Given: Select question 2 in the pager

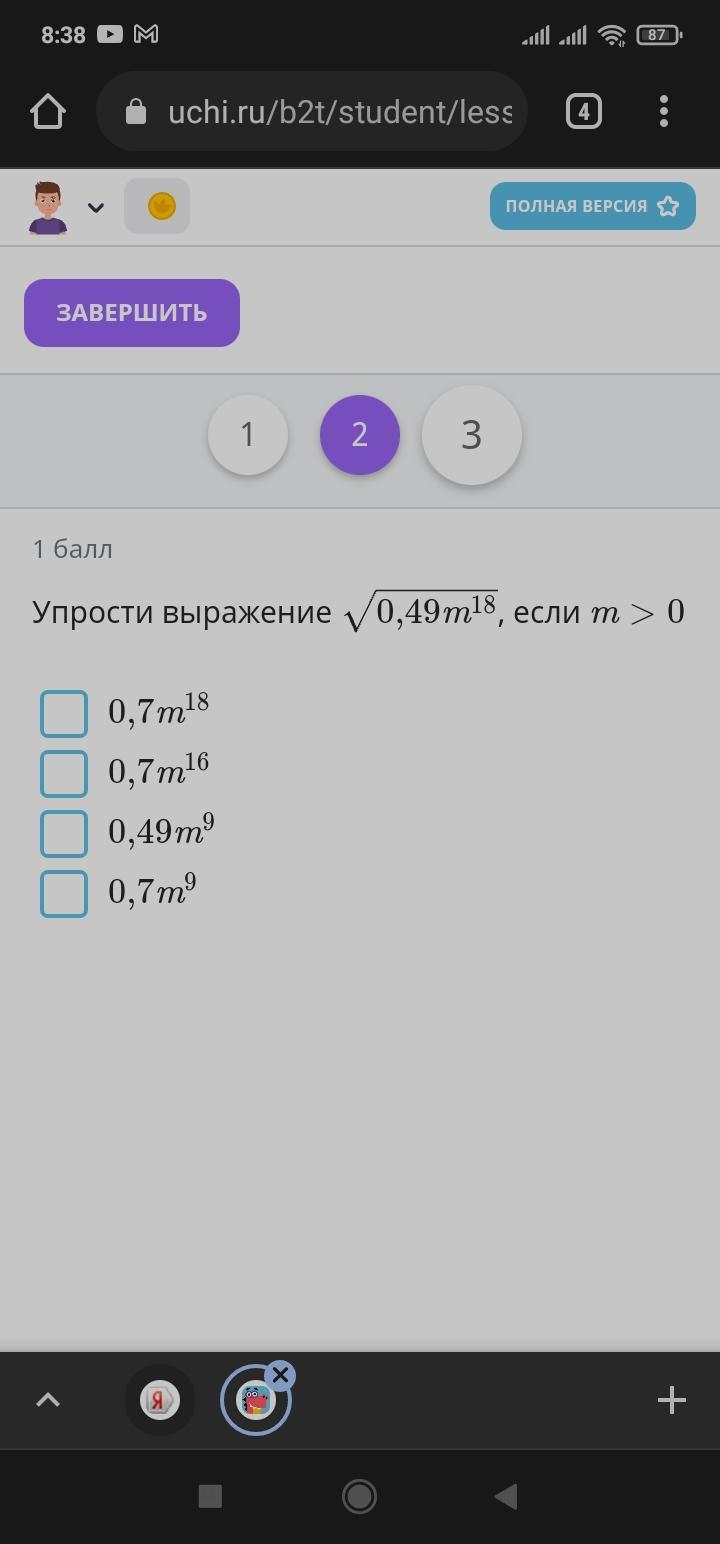Looking at the screenshot, I should coord(360,435).
